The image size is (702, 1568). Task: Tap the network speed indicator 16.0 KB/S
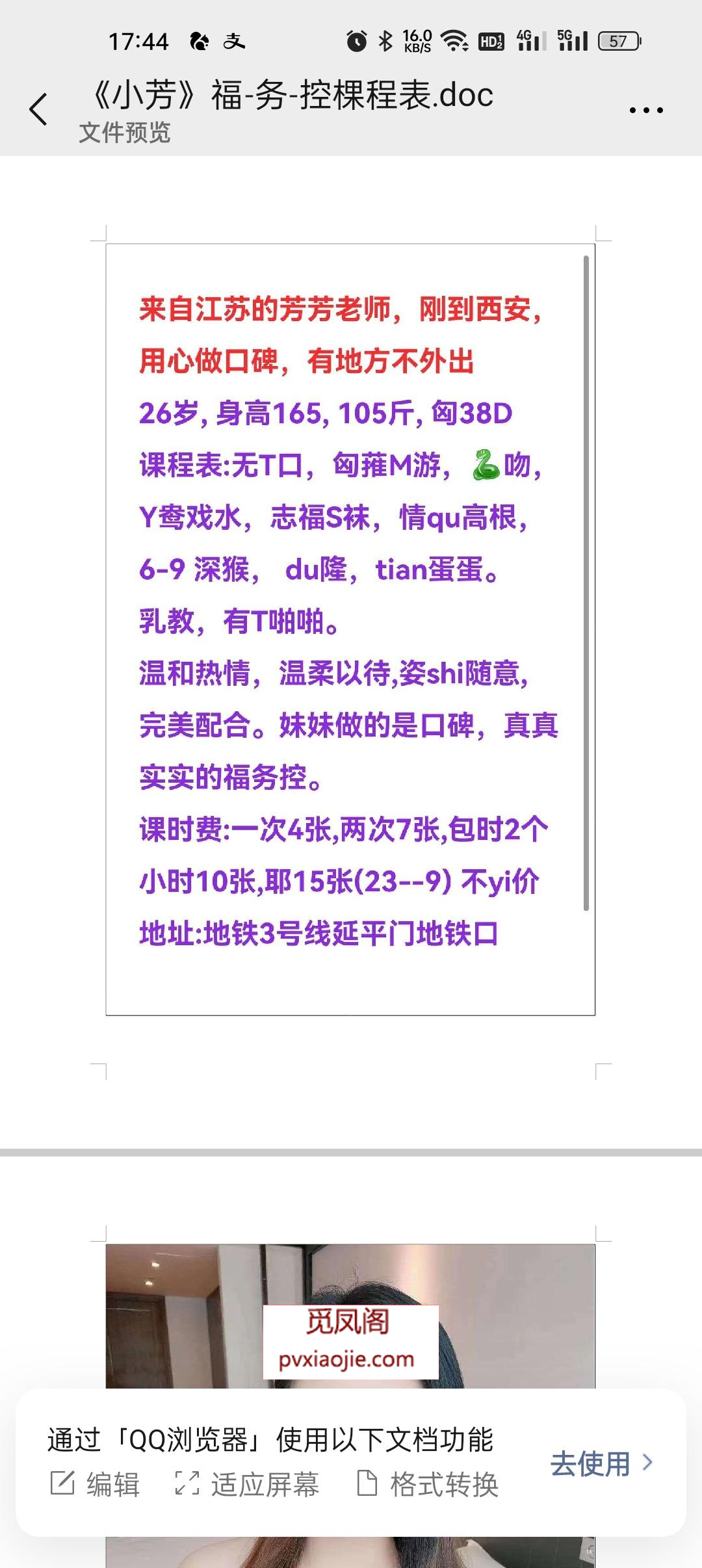tap(418, 40)
